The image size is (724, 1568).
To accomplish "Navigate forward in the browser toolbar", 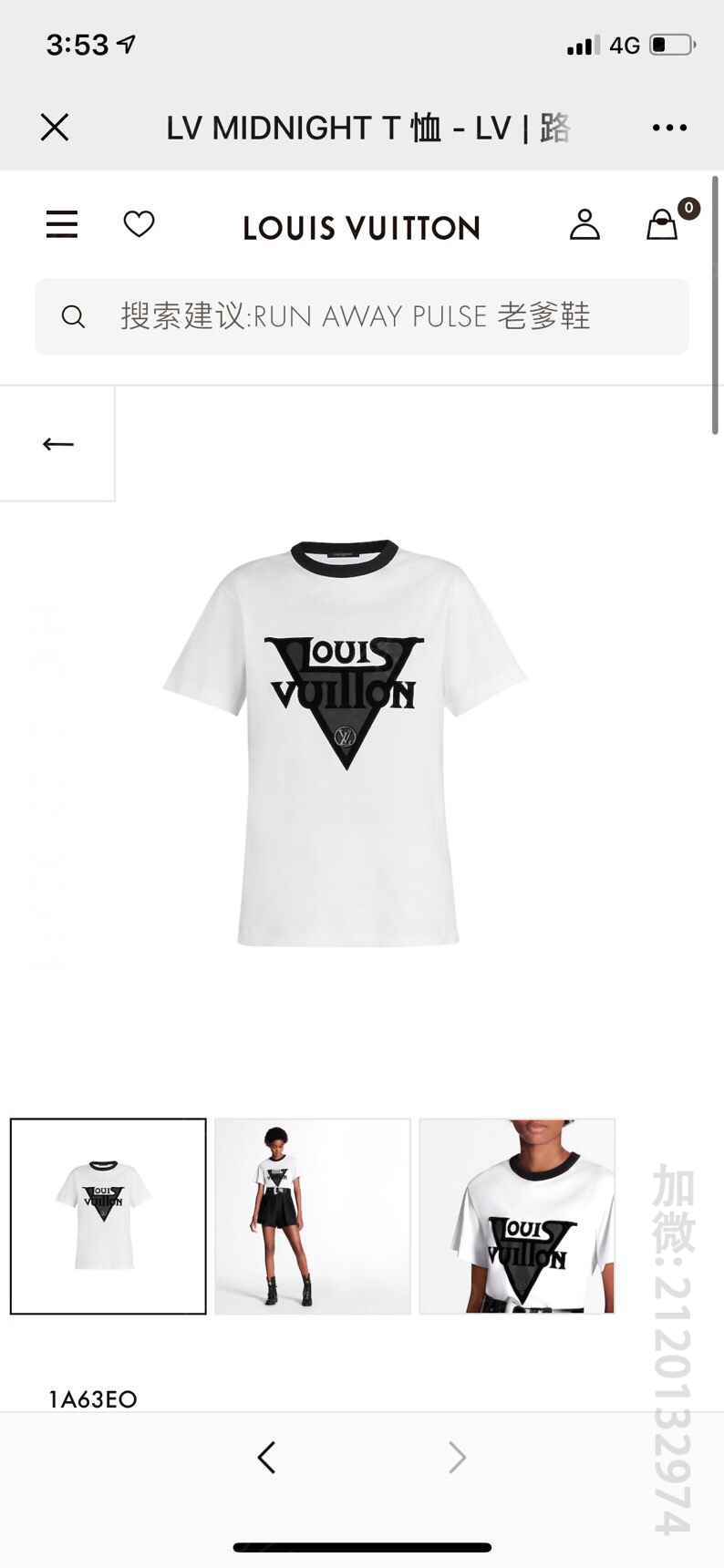I will [x=457, y=1457].
